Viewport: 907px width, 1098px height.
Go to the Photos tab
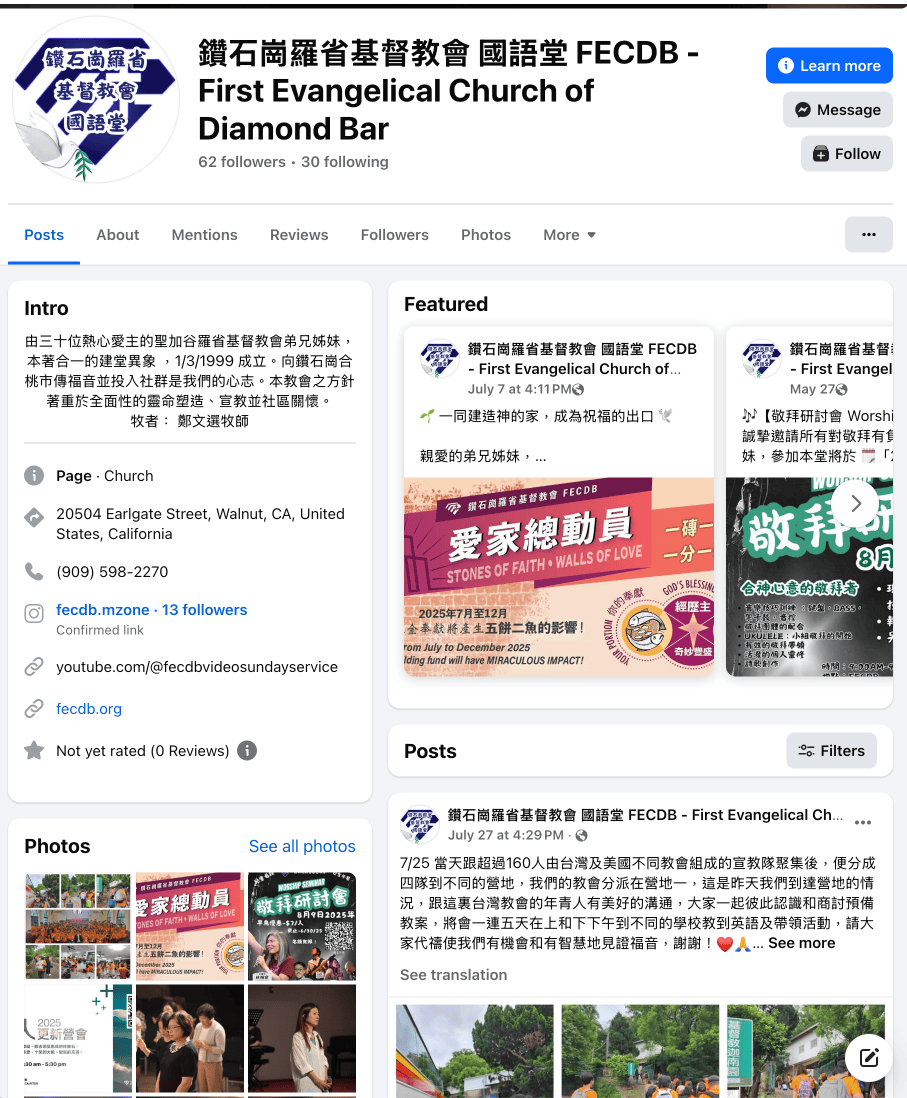click(486, 235)
